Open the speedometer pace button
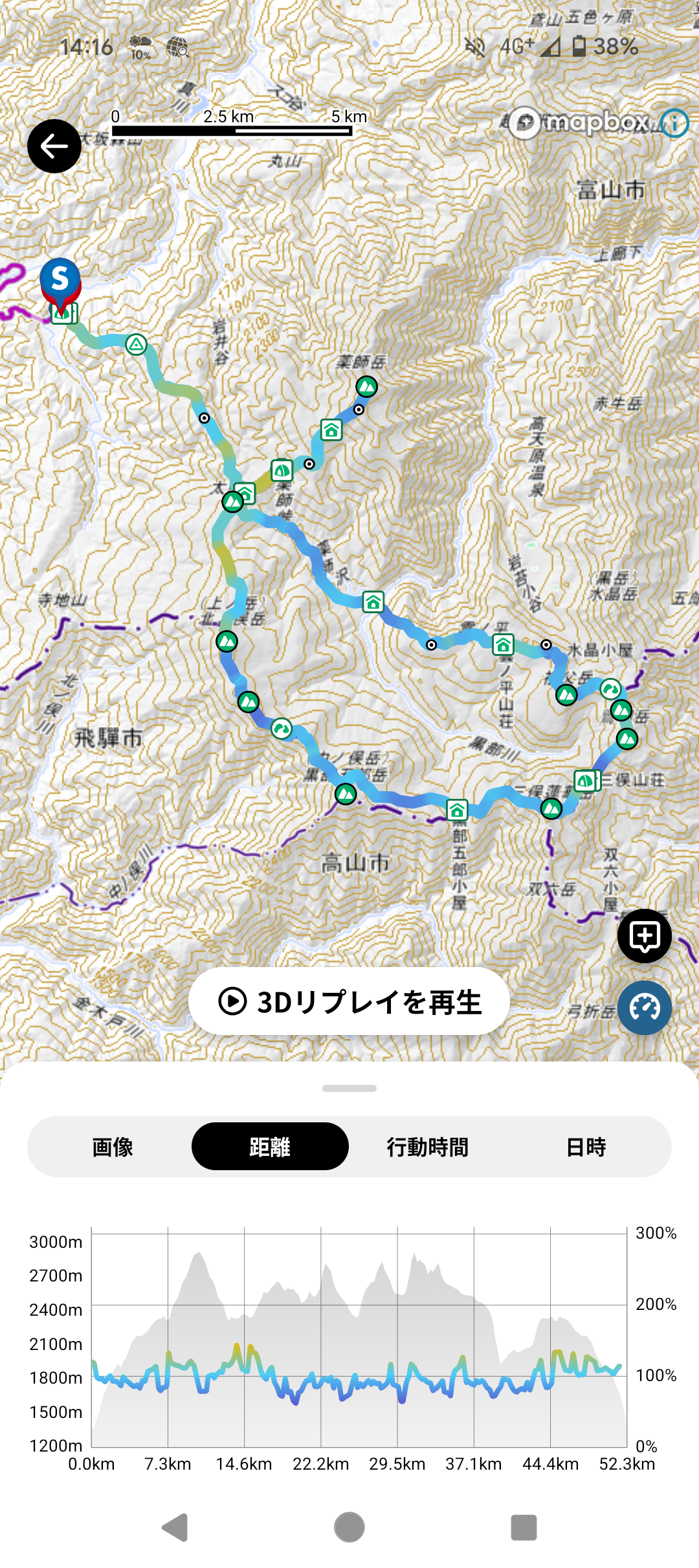Image resolution: width=699 pixels, height=1568 pixels. [x=645, y=1007]
